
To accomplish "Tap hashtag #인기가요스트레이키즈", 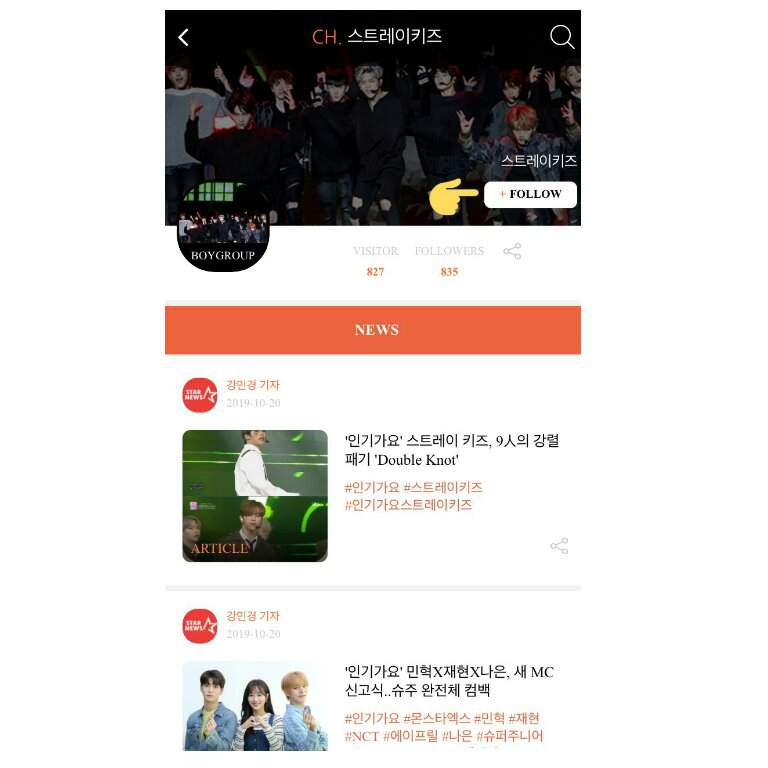I will point(408,505).
